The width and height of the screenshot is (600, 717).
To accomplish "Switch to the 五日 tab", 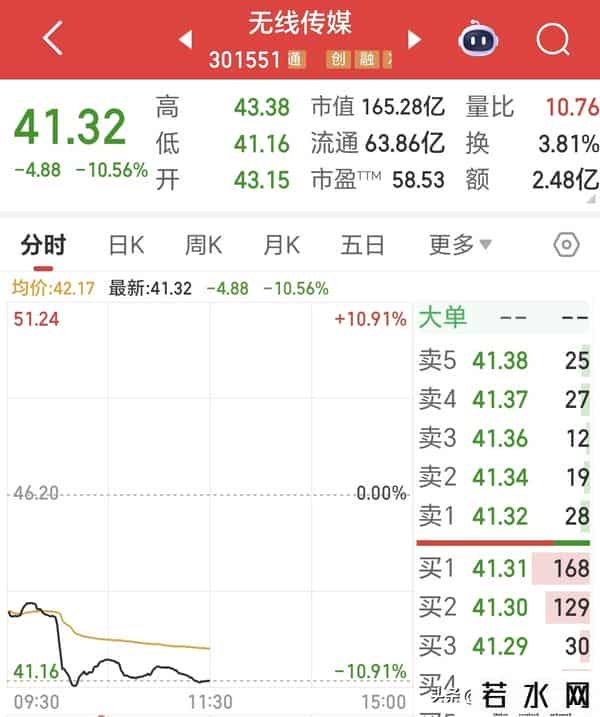I will click(362, 244).
